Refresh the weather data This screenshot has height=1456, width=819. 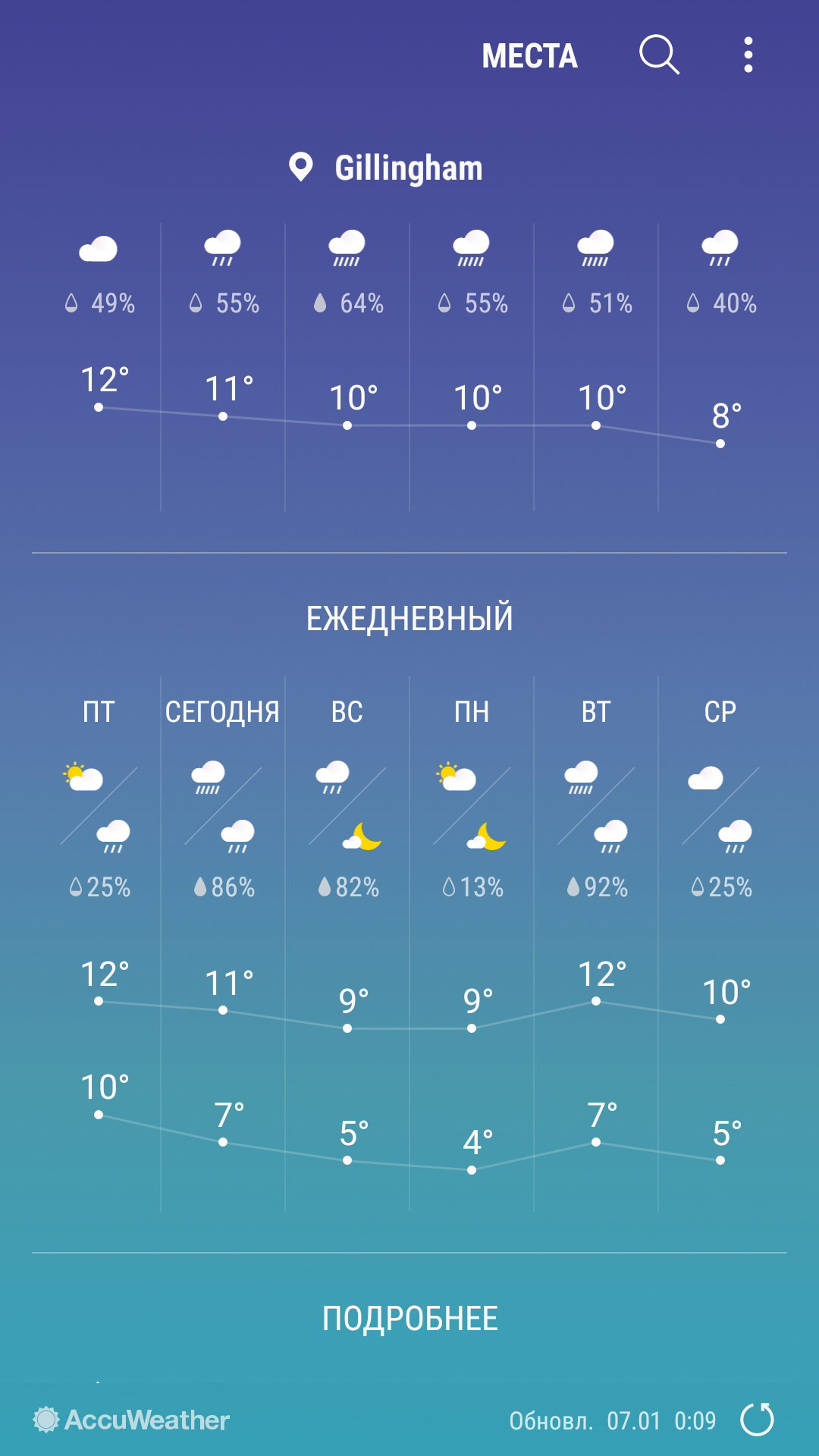click(x=757, y=1420)
